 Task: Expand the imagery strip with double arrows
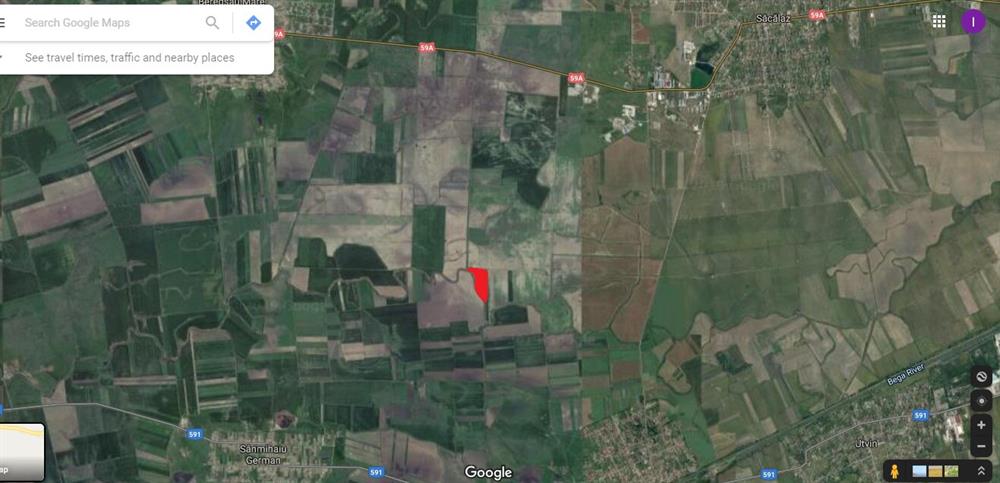[981, 471]
